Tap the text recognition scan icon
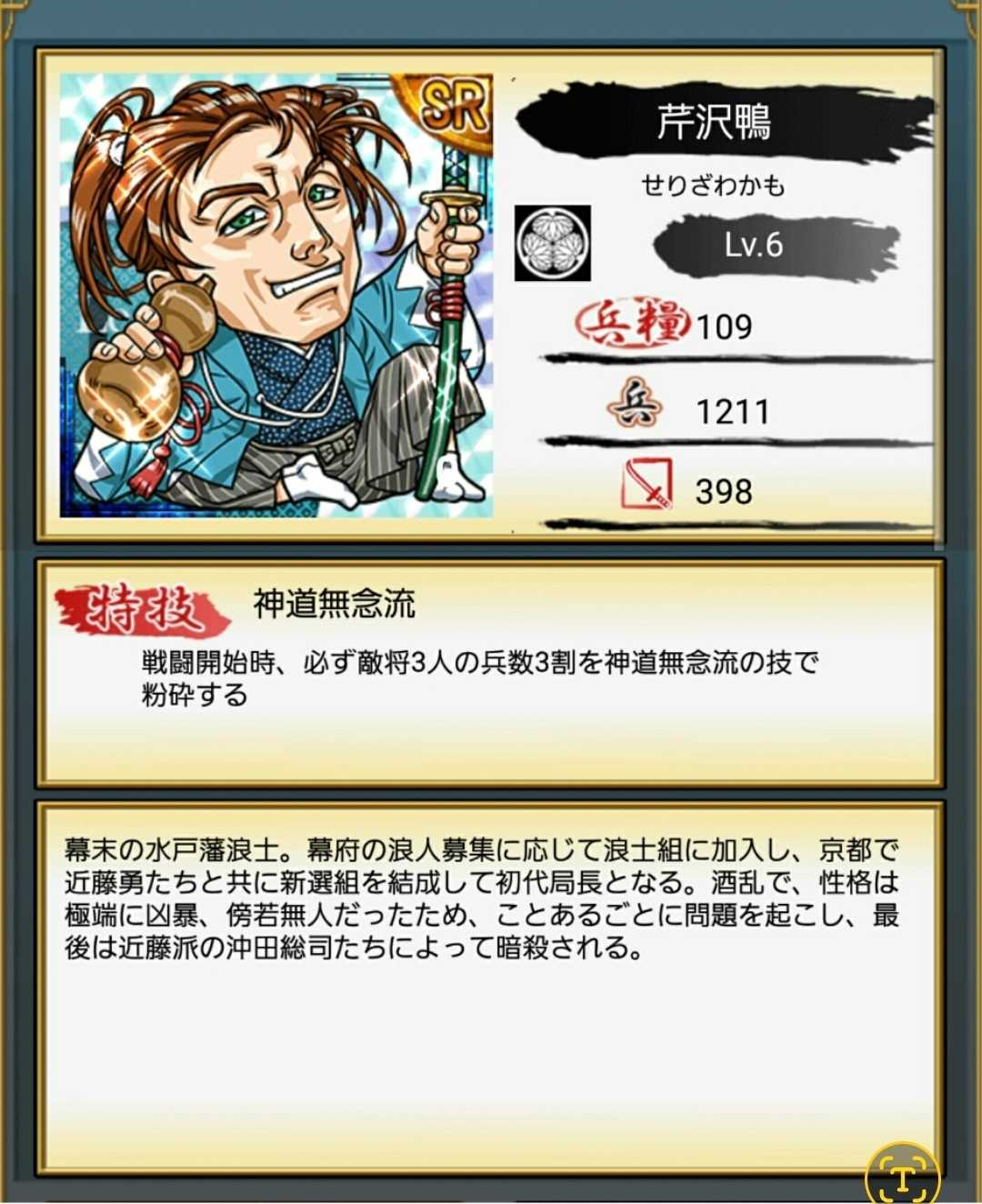Screen dimensions: 982x1204 pyautogui.click(x=901, y=1177)
